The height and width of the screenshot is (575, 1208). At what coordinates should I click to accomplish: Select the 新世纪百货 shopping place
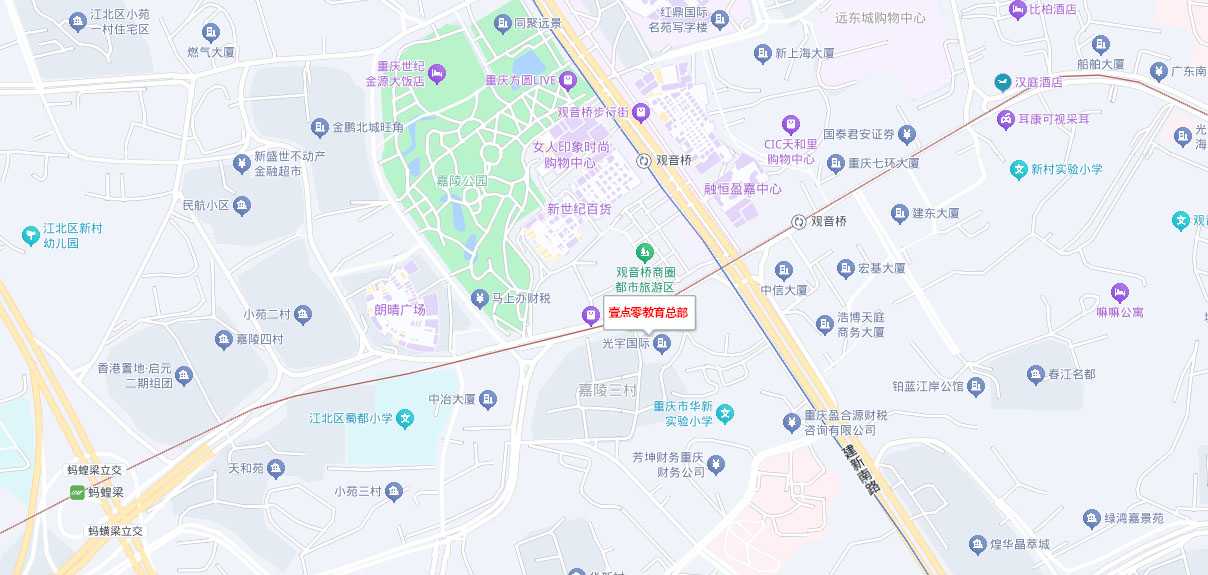pos(578,209)
